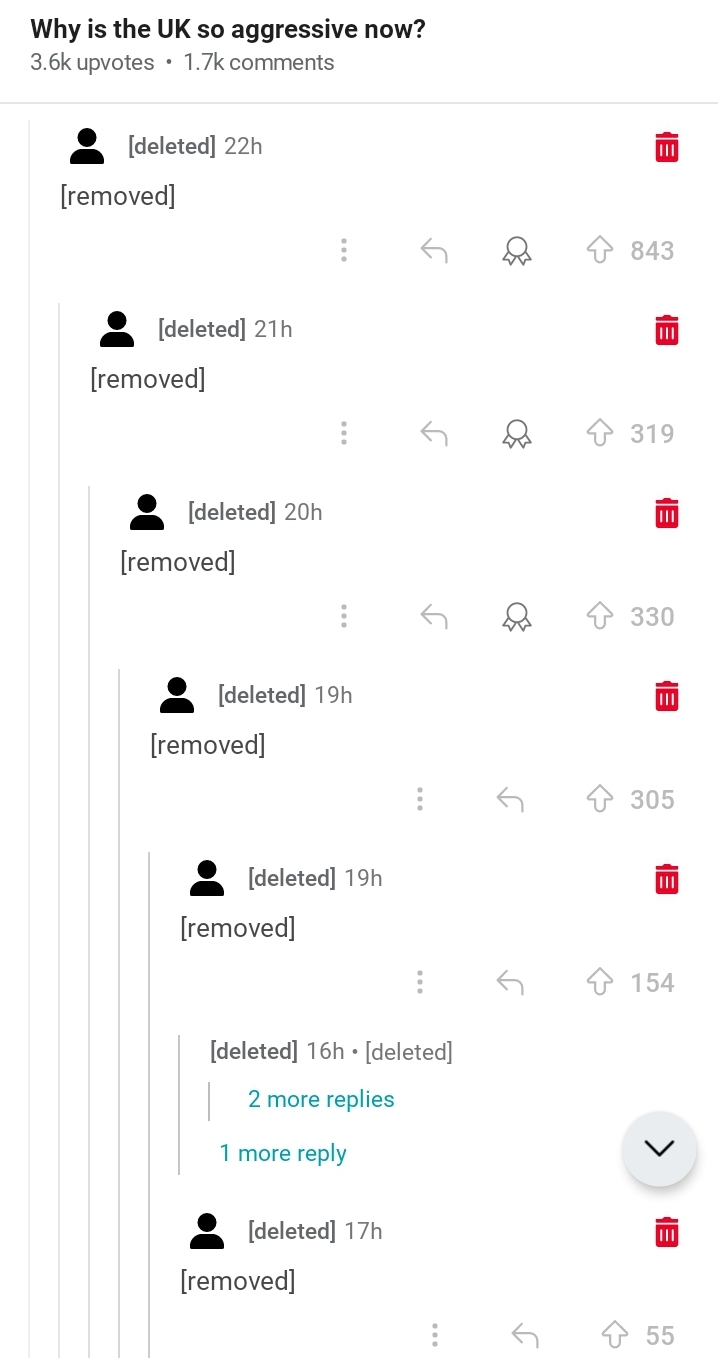Open the three-dot menu on the 20h comment
718x1358 pixels.
[344, 616]
